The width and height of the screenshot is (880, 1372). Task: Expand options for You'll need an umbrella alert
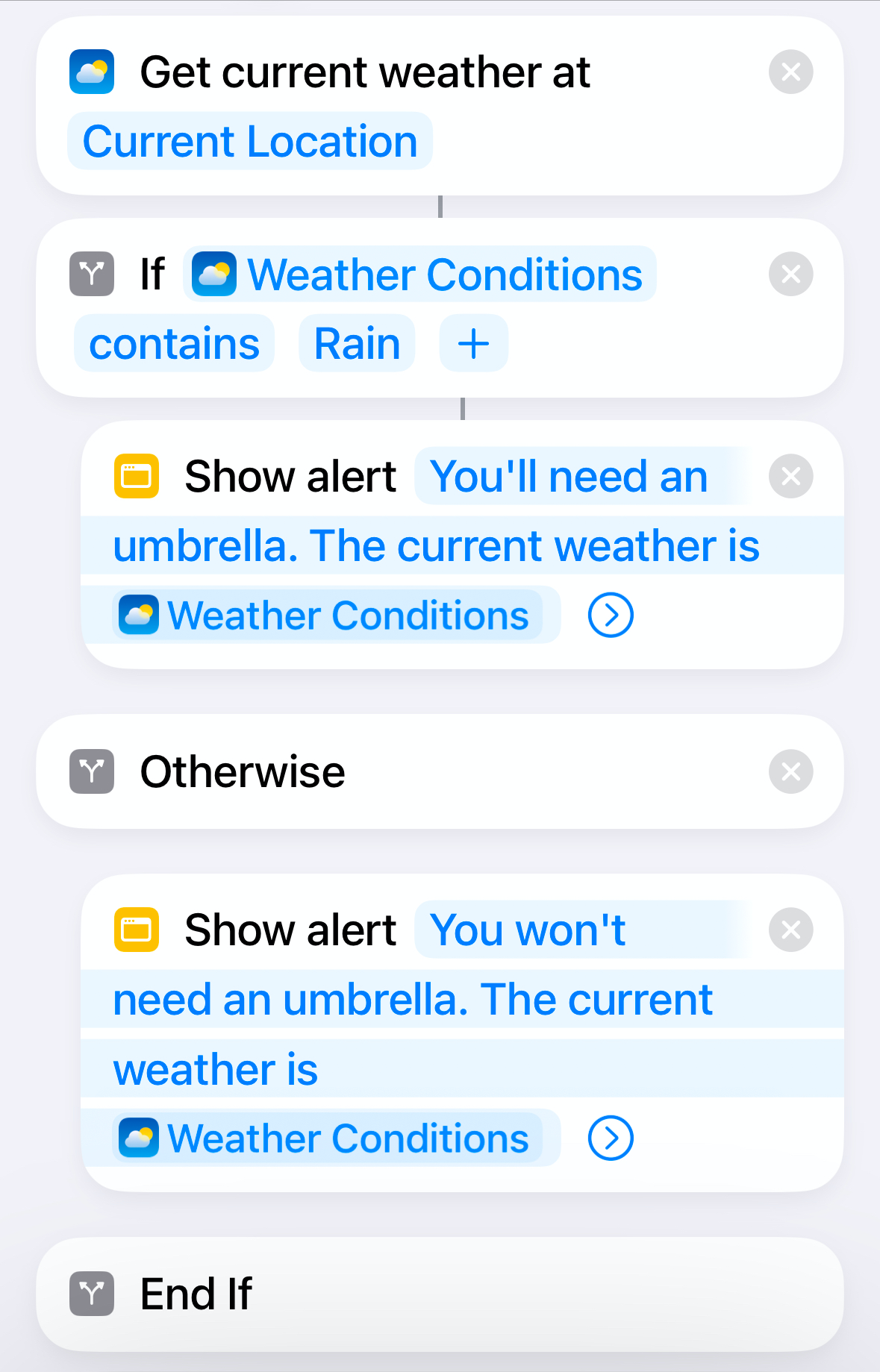click(611, 615)
